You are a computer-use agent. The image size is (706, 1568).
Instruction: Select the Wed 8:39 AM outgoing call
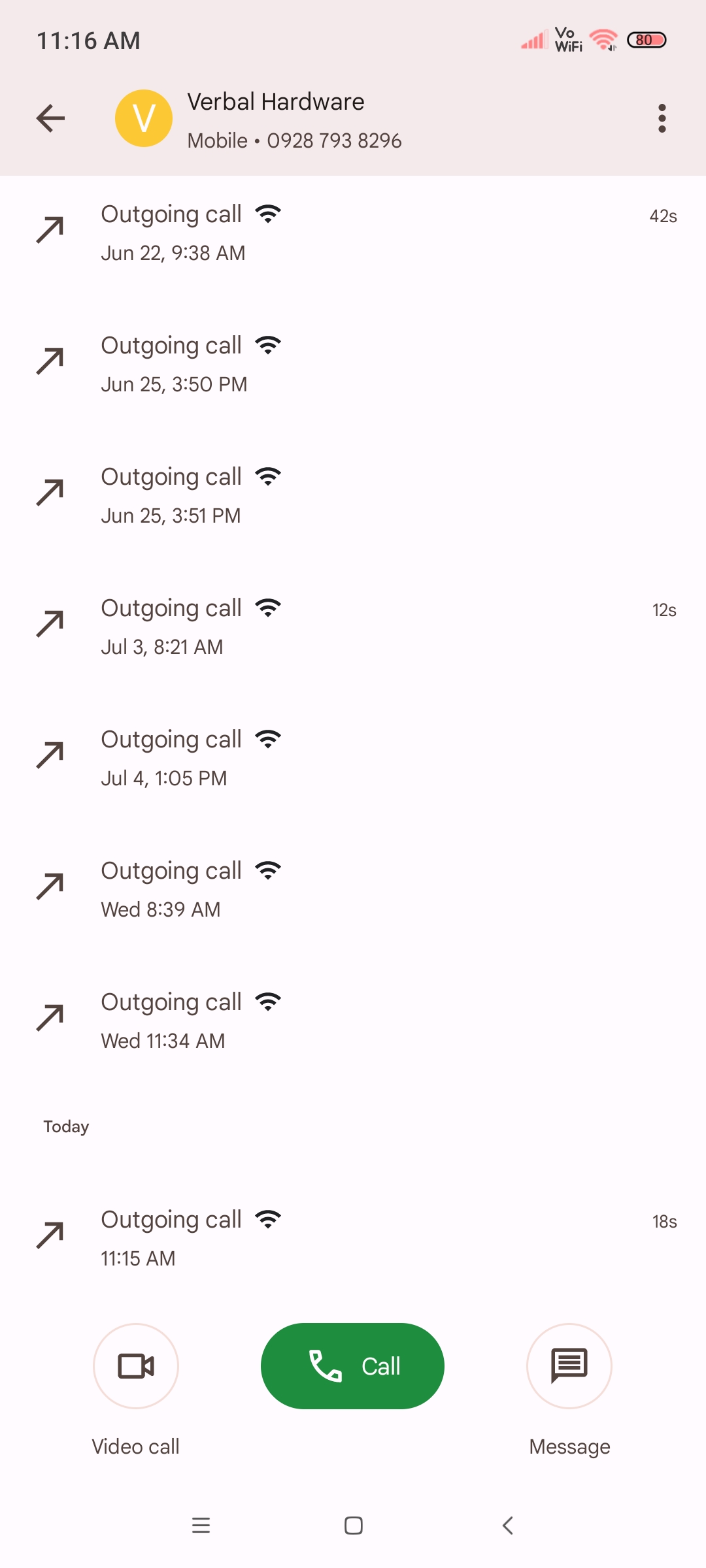pos(353,890)
